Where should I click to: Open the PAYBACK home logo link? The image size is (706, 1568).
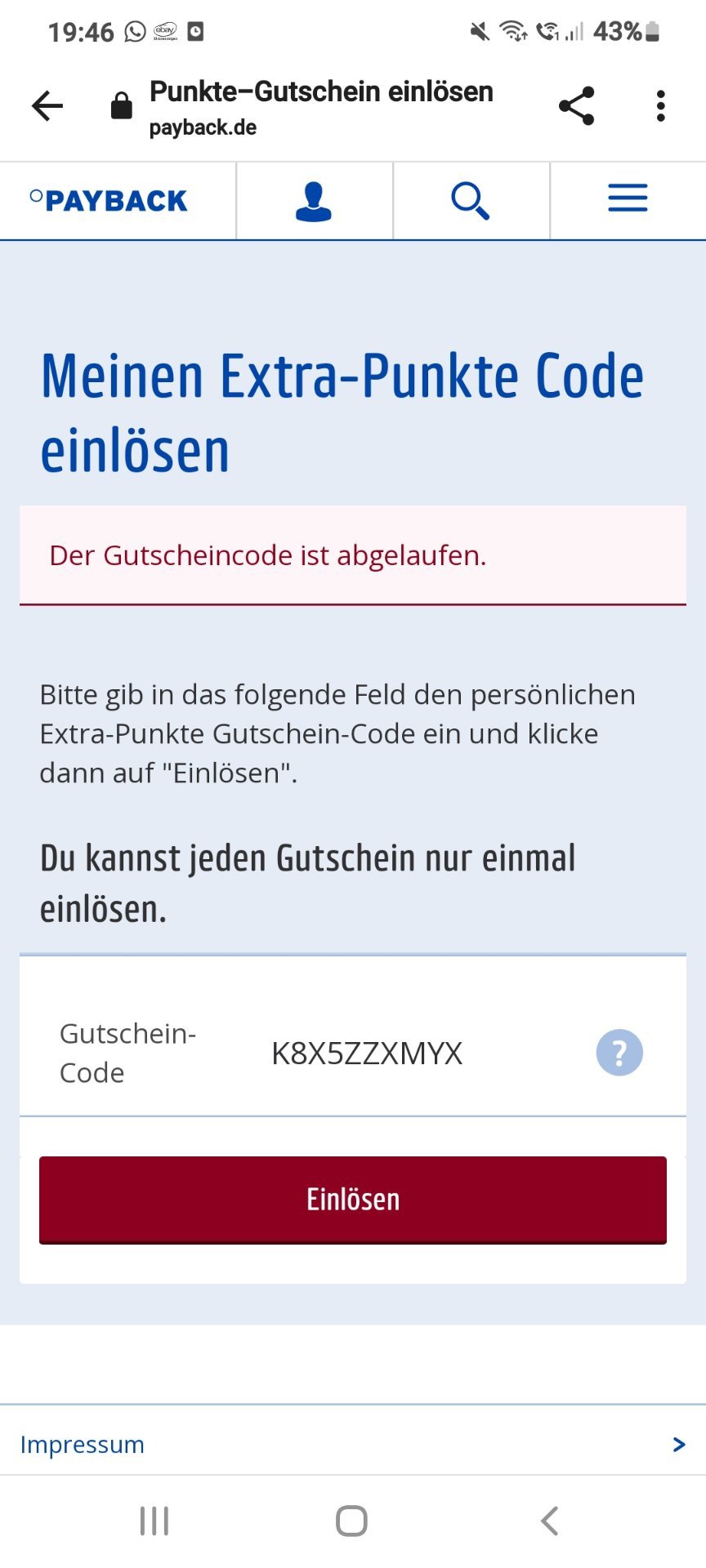(109, 200)
